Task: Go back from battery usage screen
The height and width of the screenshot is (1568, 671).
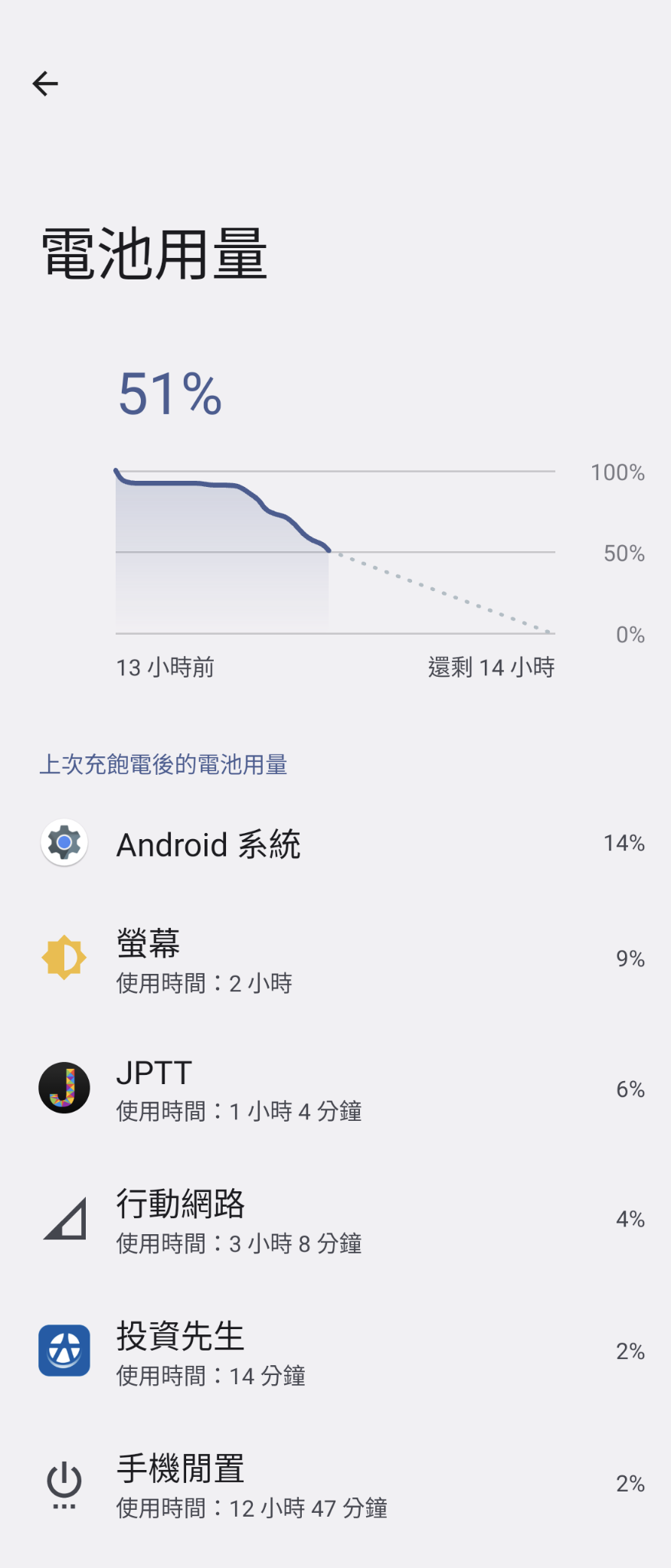Action: tap(45, 83)
